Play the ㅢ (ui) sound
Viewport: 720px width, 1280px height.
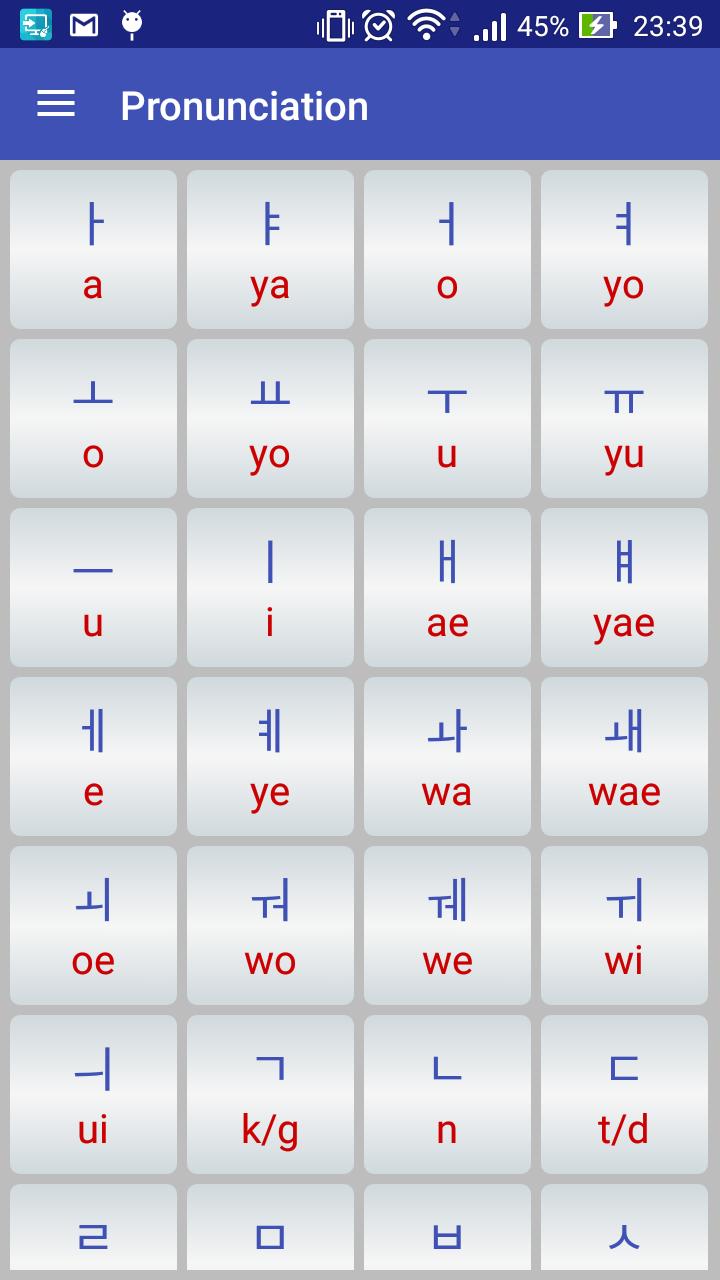(93, 1094)
